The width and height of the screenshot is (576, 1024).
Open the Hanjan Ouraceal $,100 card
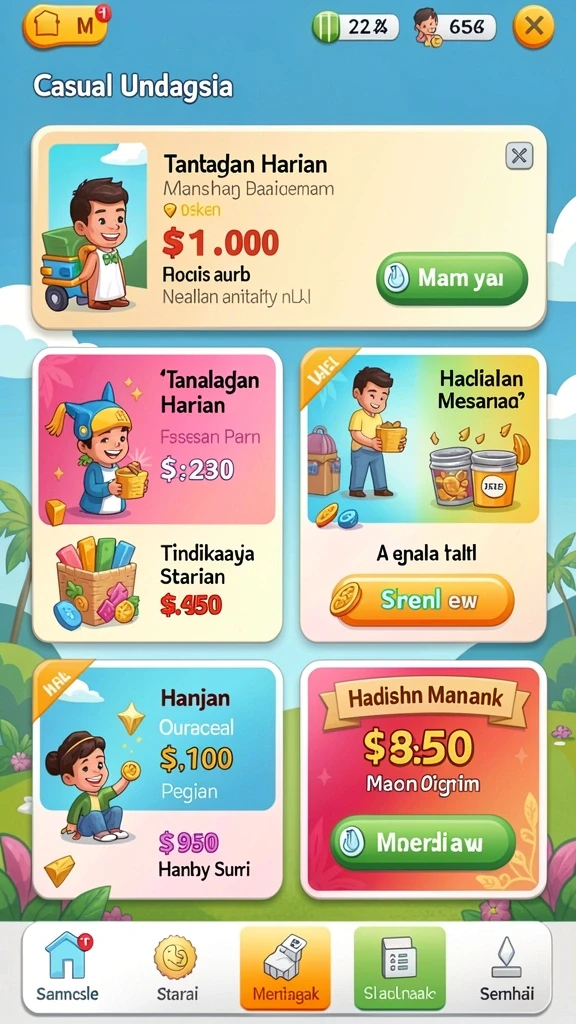(157, 739)
